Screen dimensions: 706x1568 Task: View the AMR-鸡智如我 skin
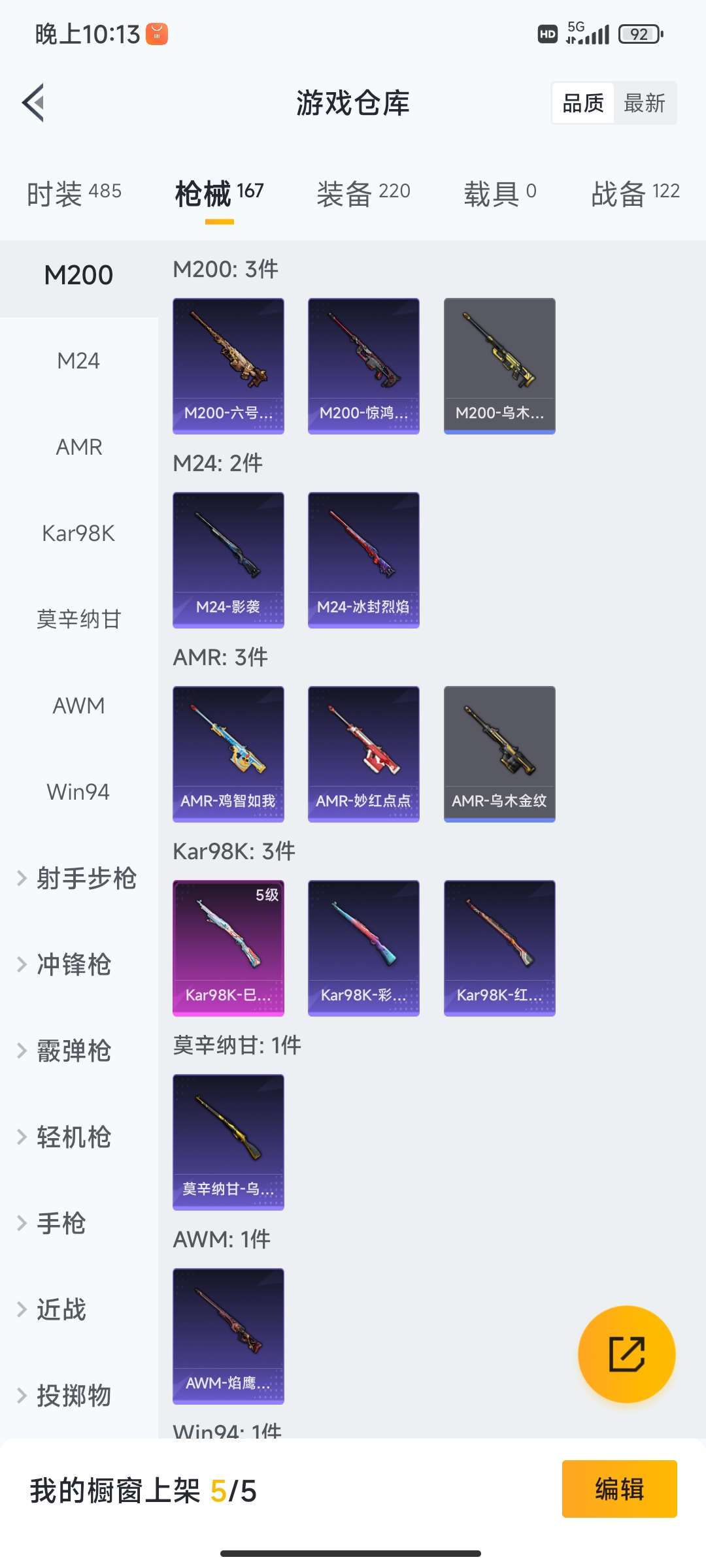[x=228, y=754]
